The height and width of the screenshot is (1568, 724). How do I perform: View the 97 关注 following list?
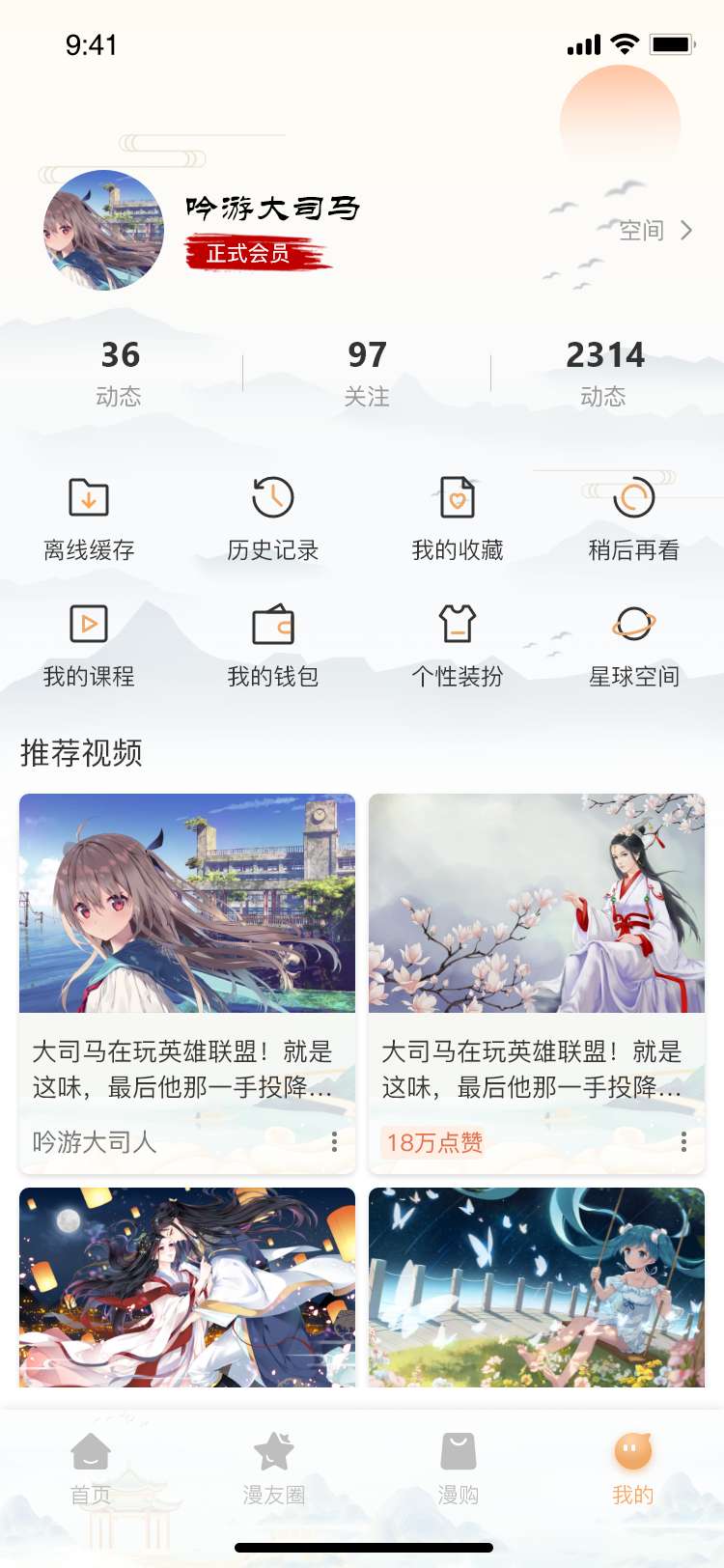(367, 372)
